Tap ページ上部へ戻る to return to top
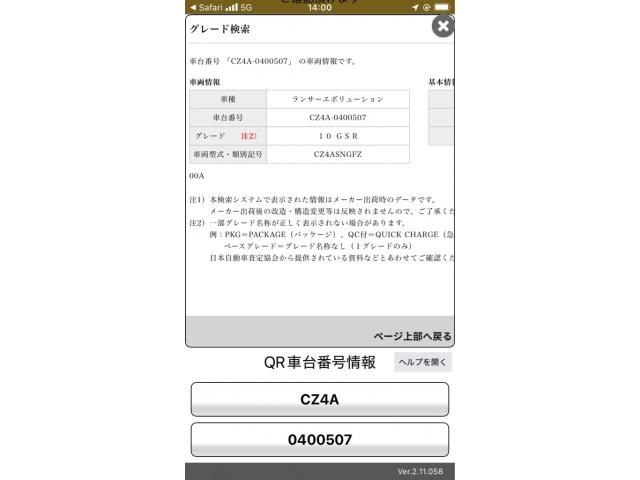 click(412, 336)
